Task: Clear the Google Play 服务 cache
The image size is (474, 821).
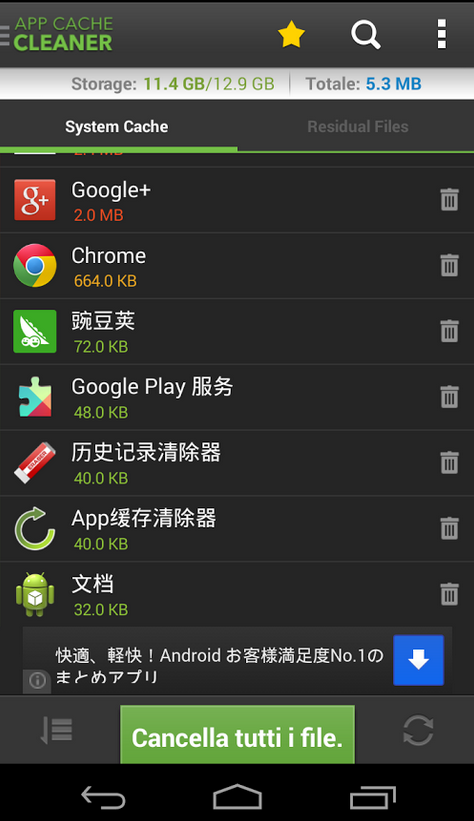Action: [449, 397]
